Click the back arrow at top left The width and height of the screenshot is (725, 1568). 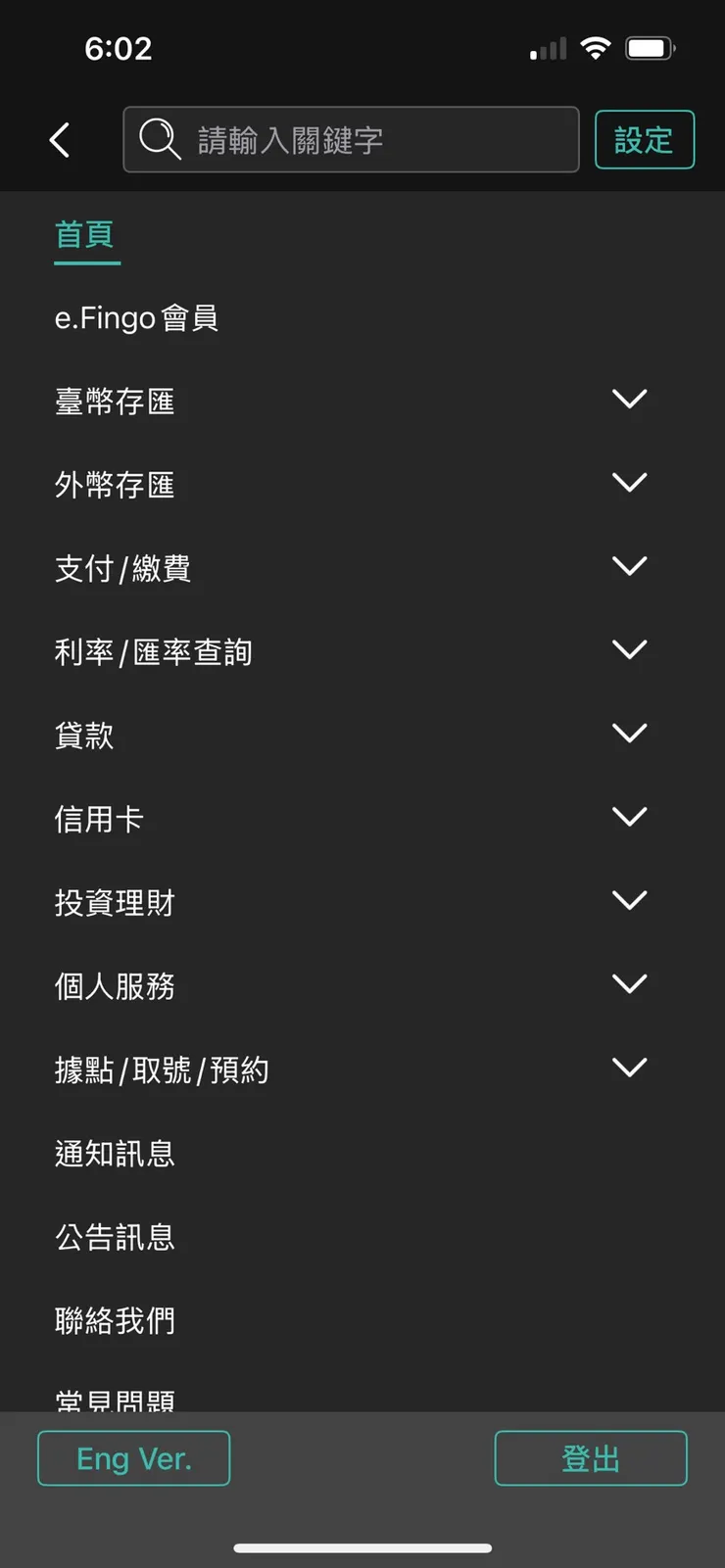click(60, 139)
